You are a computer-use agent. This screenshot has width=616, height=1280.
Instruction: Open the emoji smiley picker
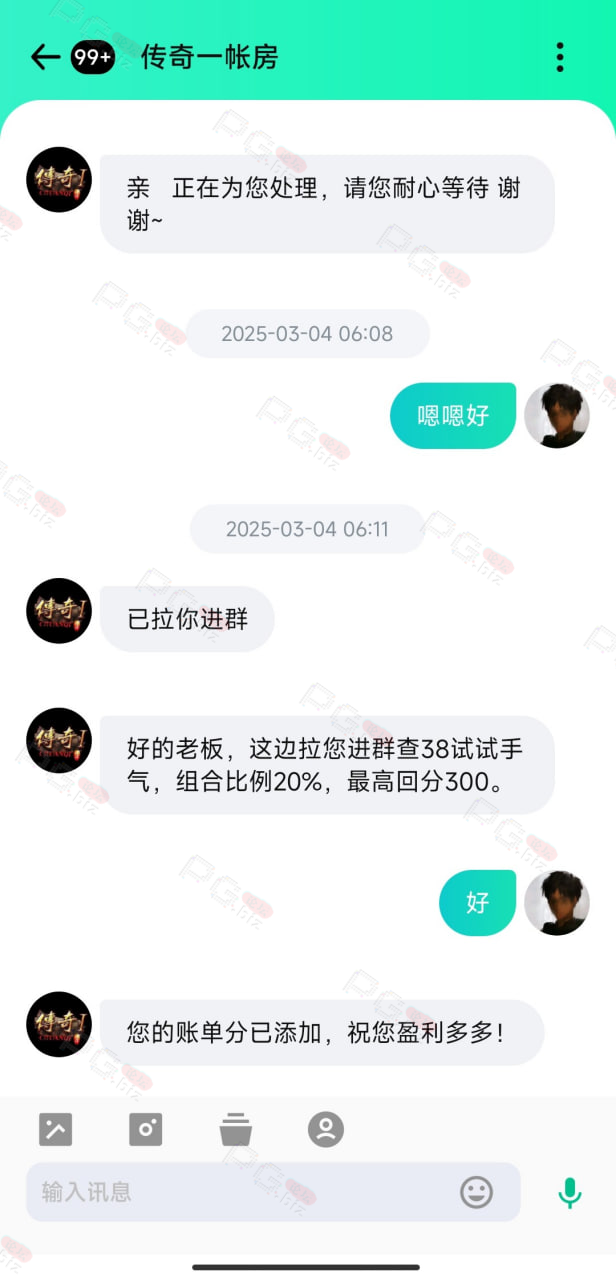477,1192
